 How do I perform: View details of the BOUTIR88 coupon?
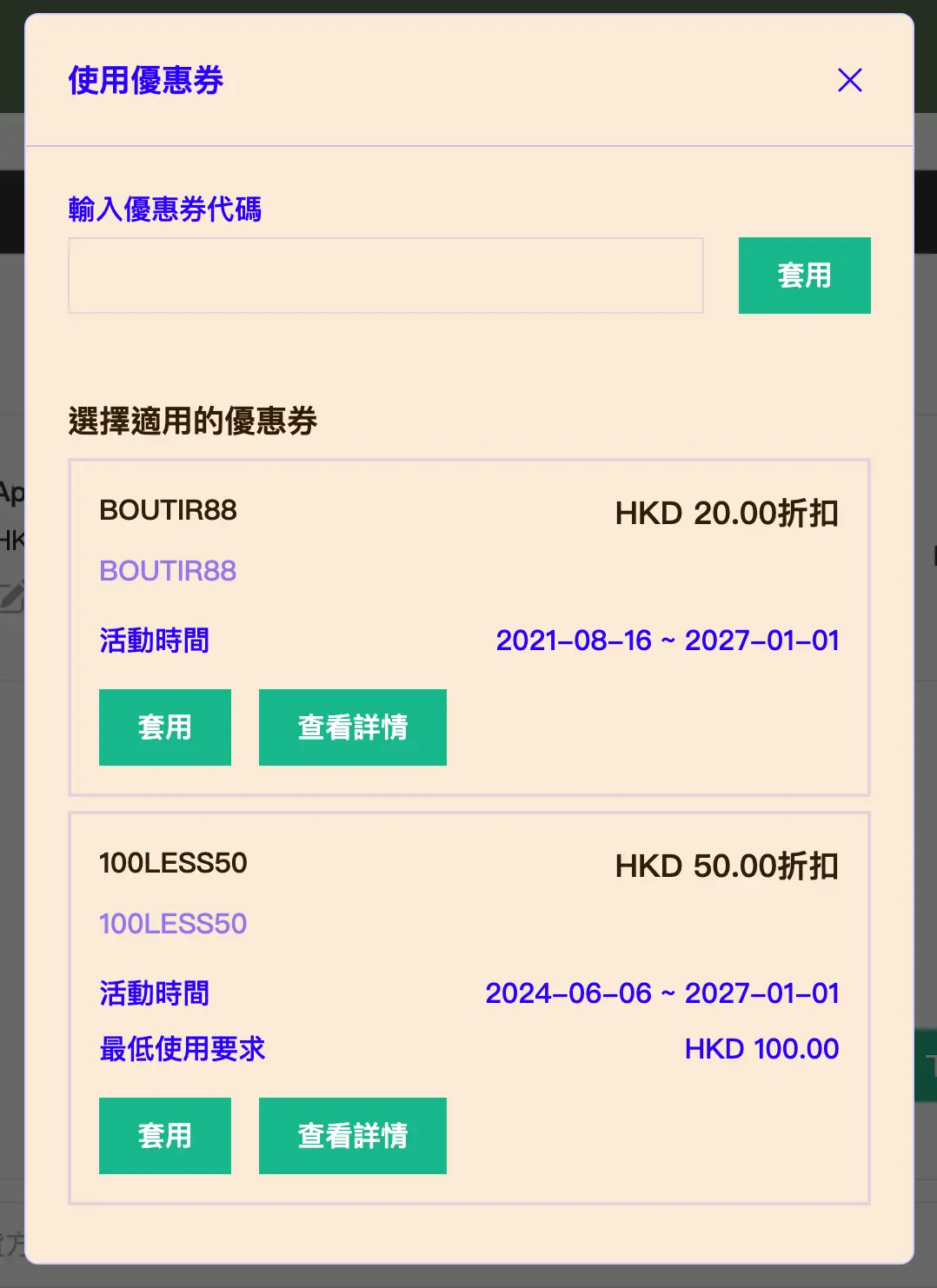[352, 727]
